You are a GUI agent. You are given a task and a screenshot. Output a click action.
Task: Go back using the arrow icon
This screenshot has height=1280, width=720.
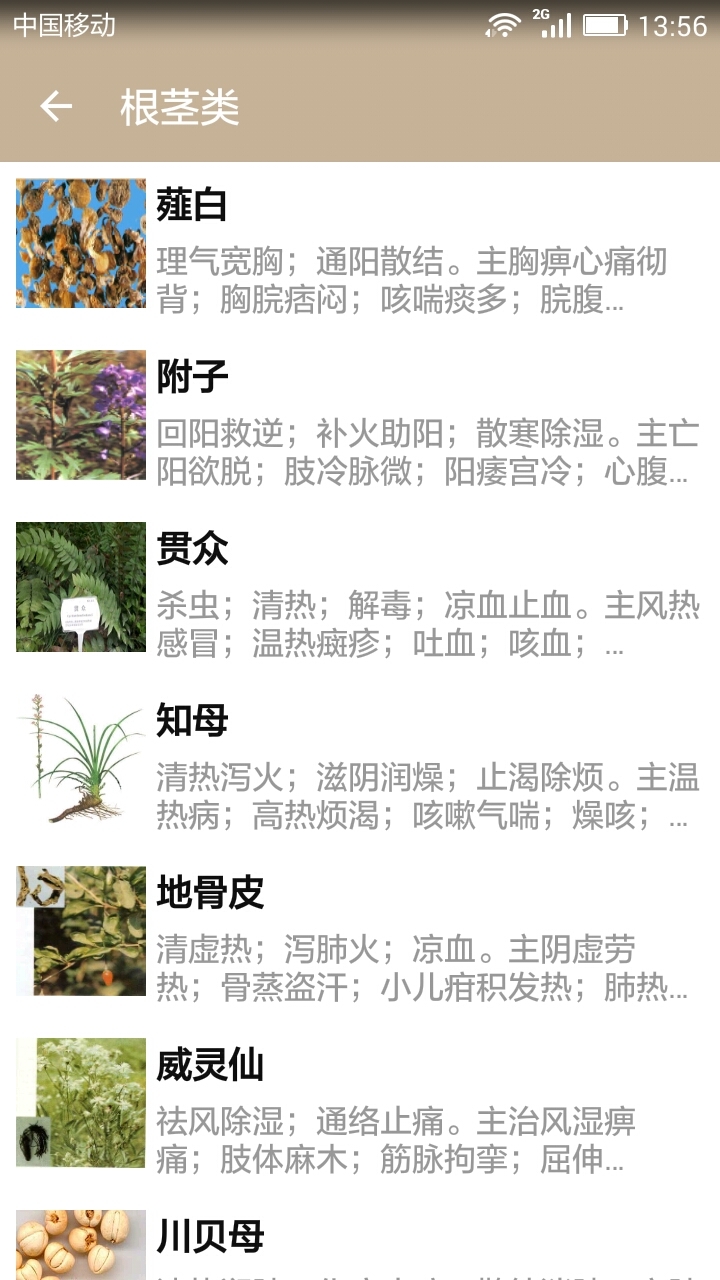click(56, 107)
